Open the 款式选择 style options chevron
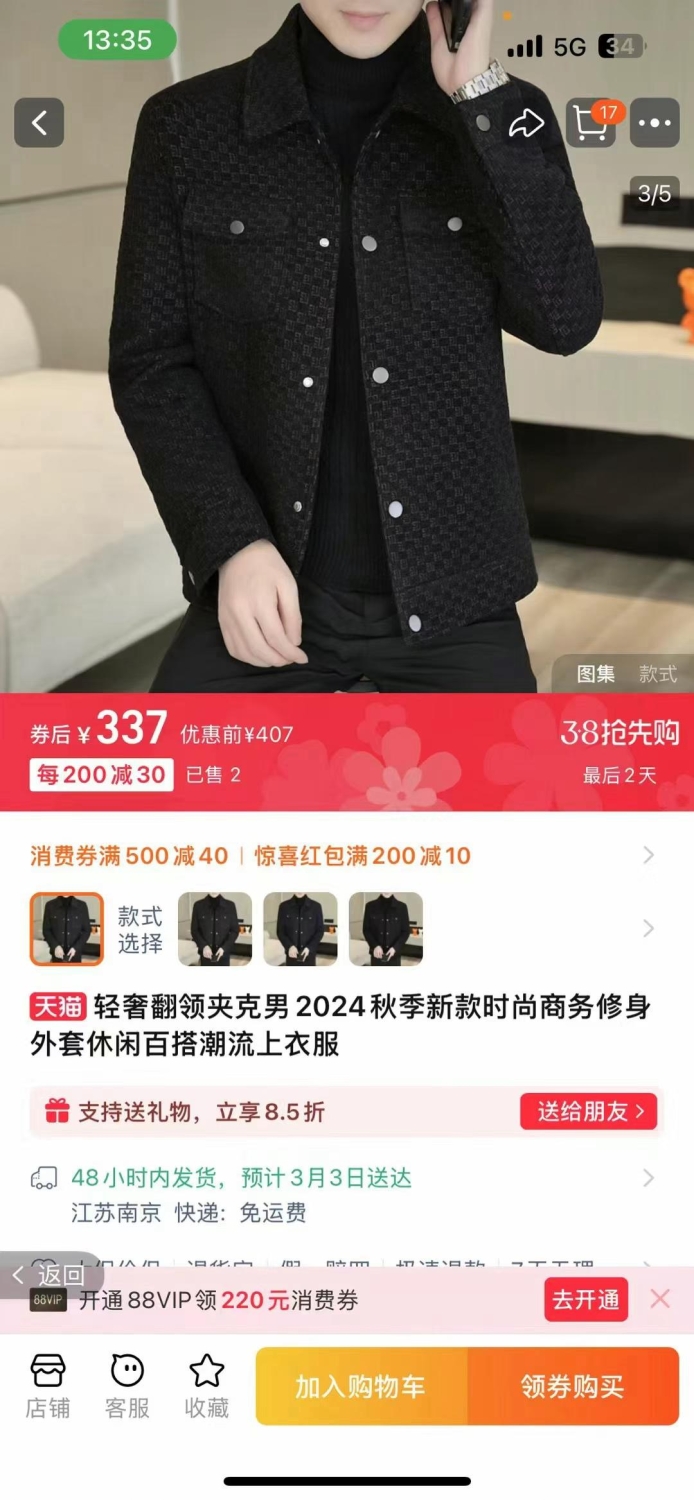Viewport: 694px width, 1500px height. pyautogui.click(x=648, y=929)
